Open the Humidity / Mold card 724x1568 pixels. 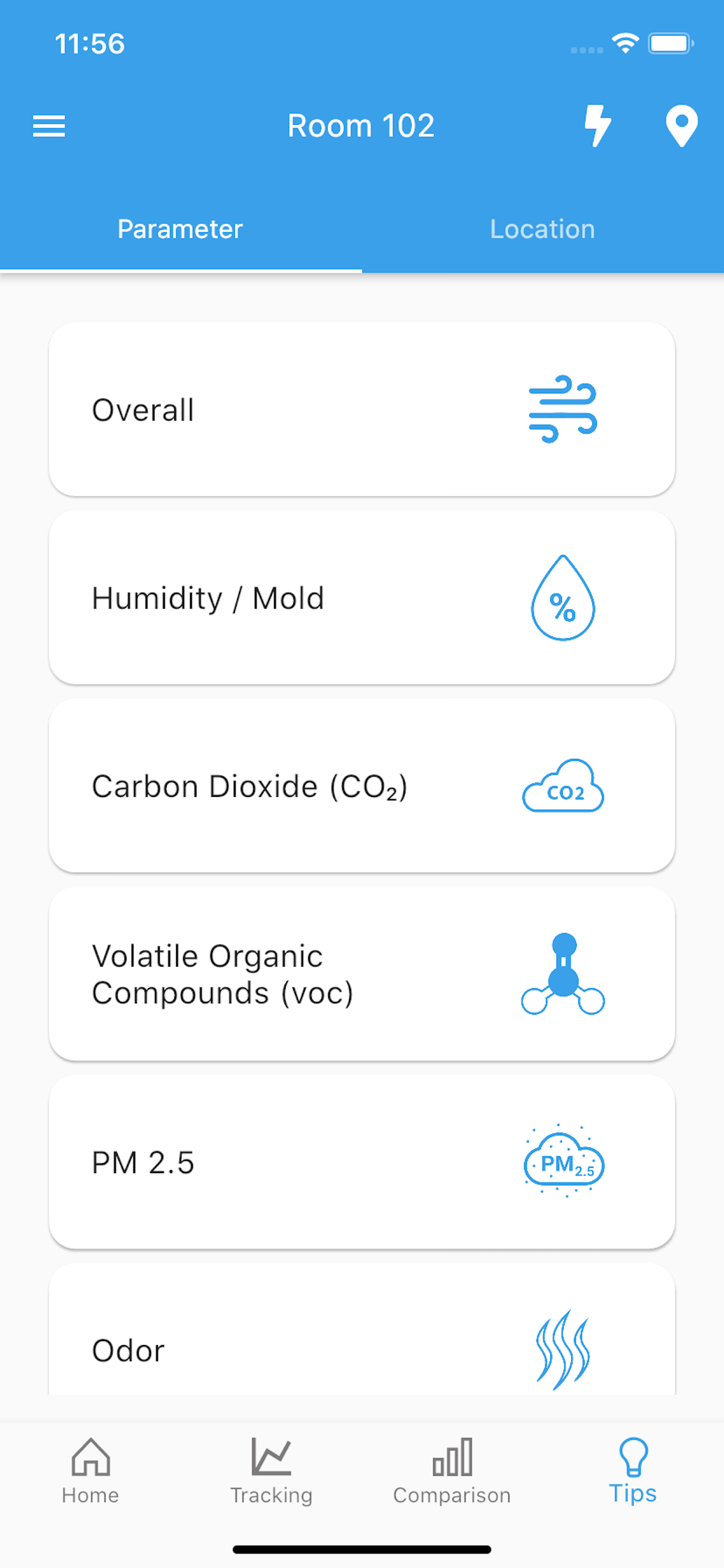click(362, 597)
